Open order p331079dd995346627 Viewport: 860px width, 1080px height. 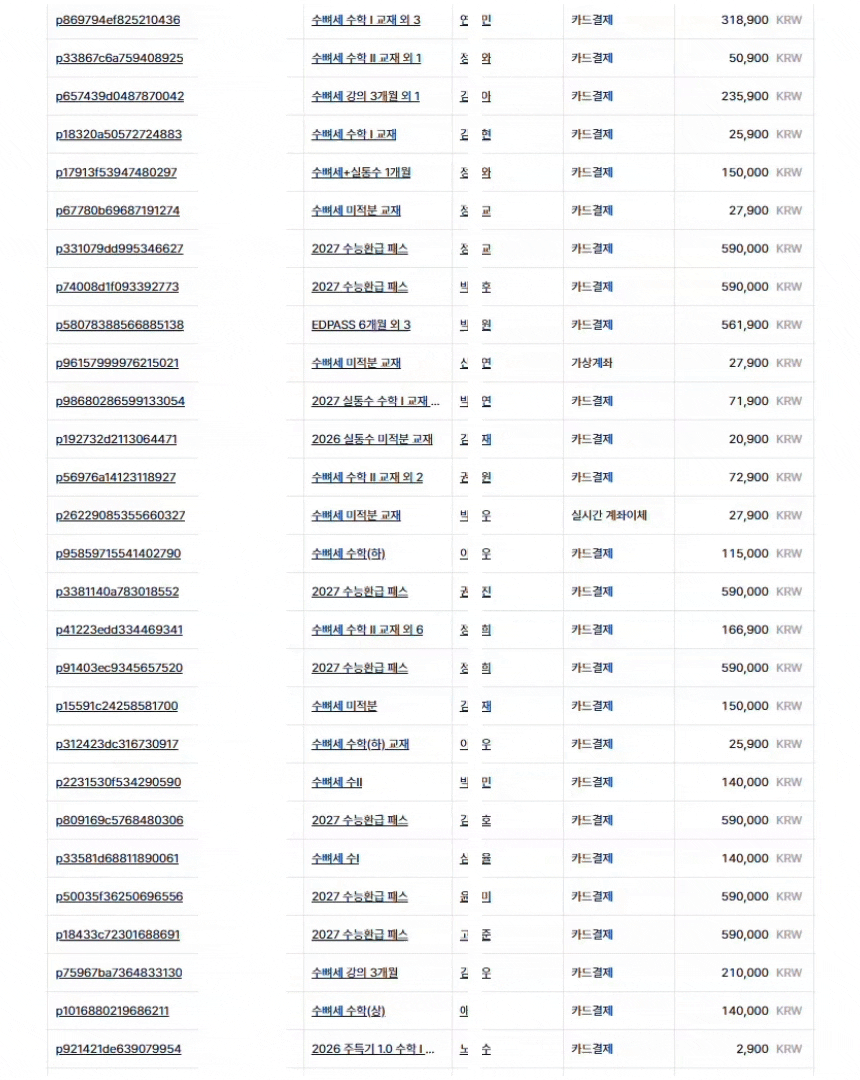coord(119,249)
